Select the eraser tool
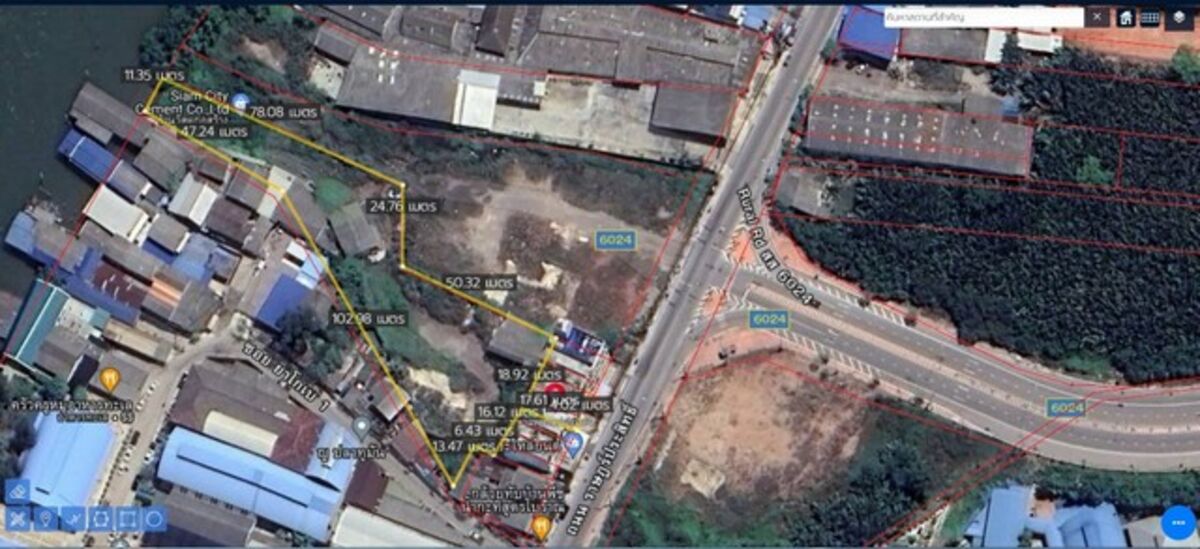This screenshot has width=1200, height=549. pos(18,490)
